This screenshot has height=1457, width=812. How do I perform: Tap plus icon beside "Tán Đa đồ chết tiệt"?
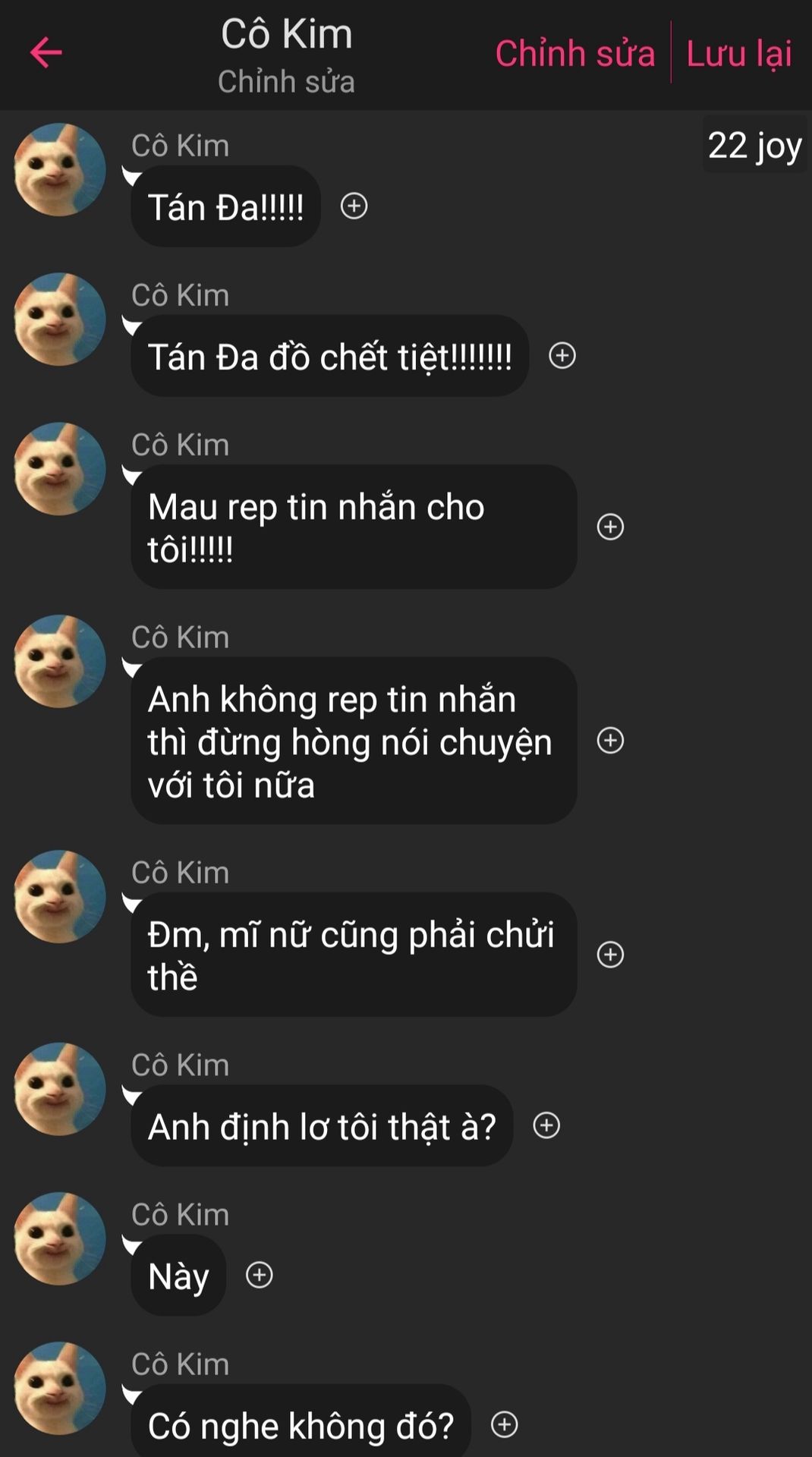click(x=562, y=355)
